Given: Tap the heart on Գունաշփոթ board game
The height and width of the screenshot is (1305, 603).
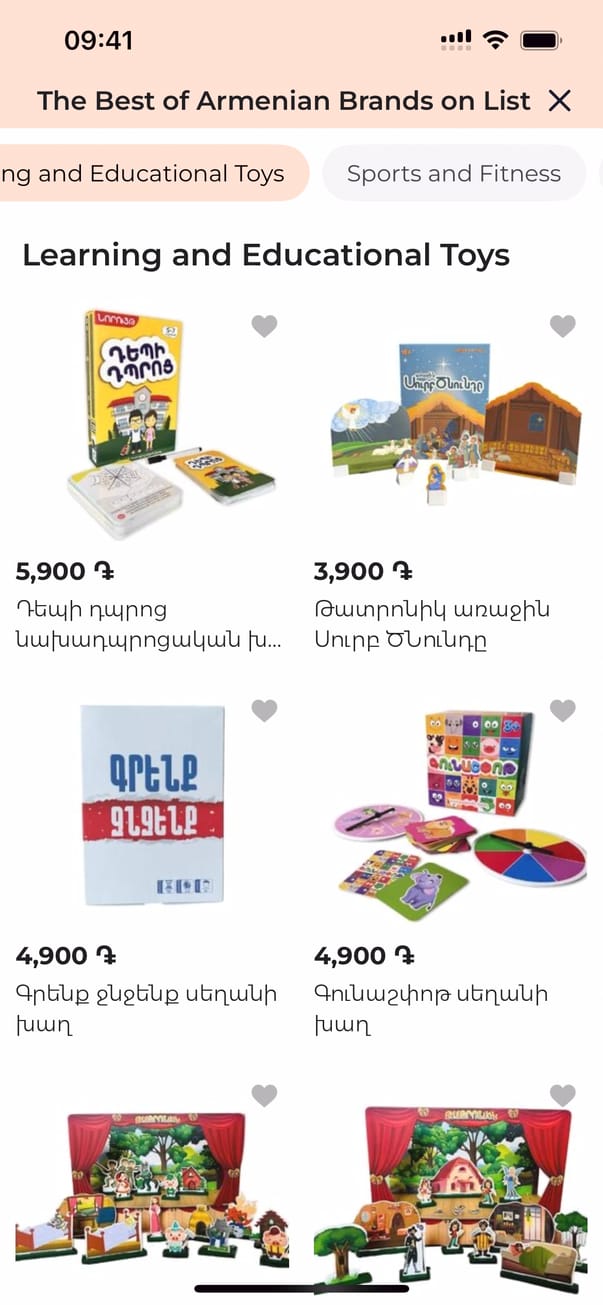Looking at the screenshot, I should pyautogui.click(x=563, y=710).
